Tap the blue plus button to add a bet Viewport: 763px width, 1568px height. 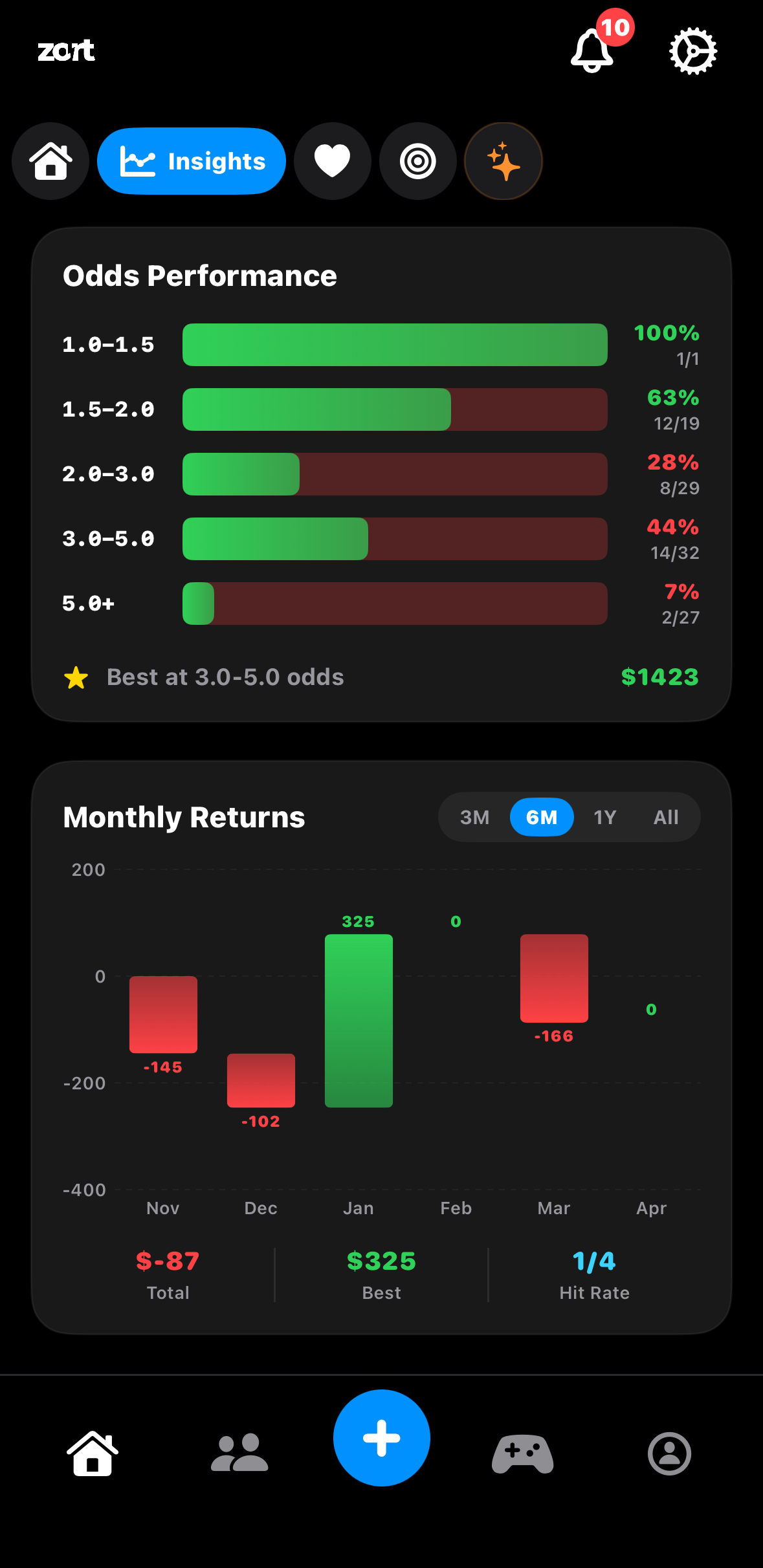point(381,1437)
